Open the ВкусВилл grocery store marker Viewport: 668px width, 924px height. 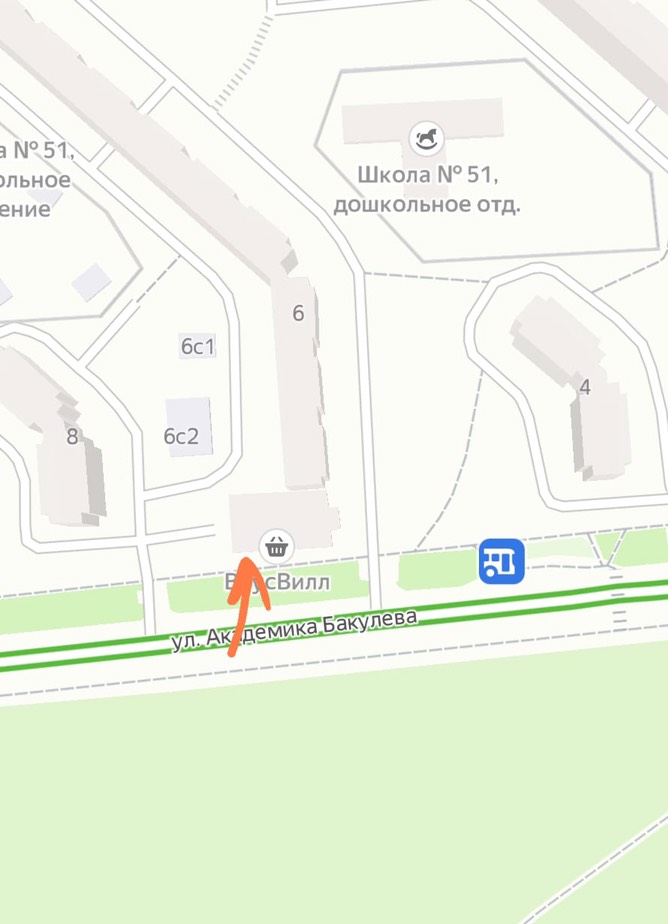click(277, 546)
